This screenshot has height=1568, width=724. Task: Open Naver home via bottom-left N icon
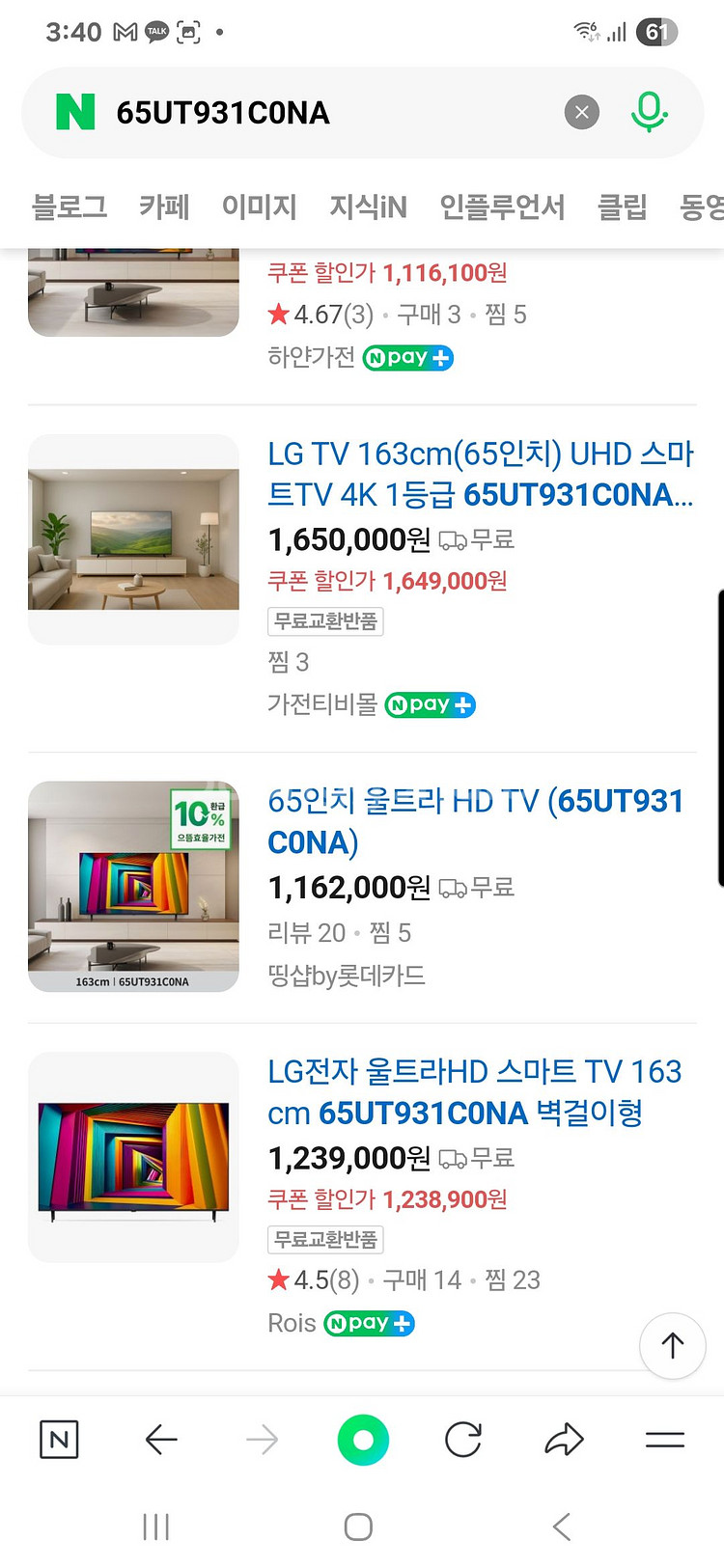point(58,1439)
